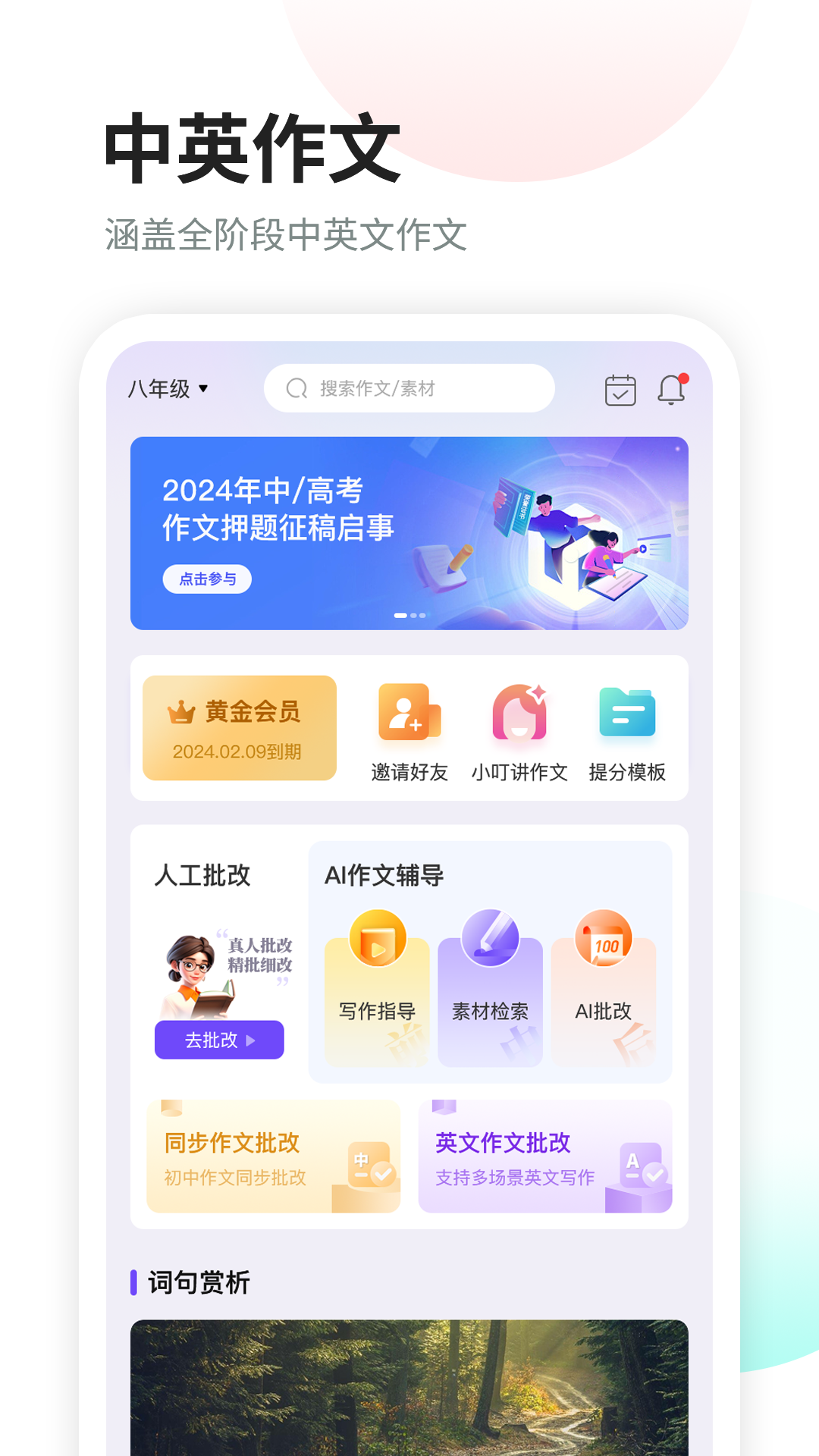819x1456 pixels.
Task: Open the 黄金会员 membership card
Action: [x=240, y=728]
